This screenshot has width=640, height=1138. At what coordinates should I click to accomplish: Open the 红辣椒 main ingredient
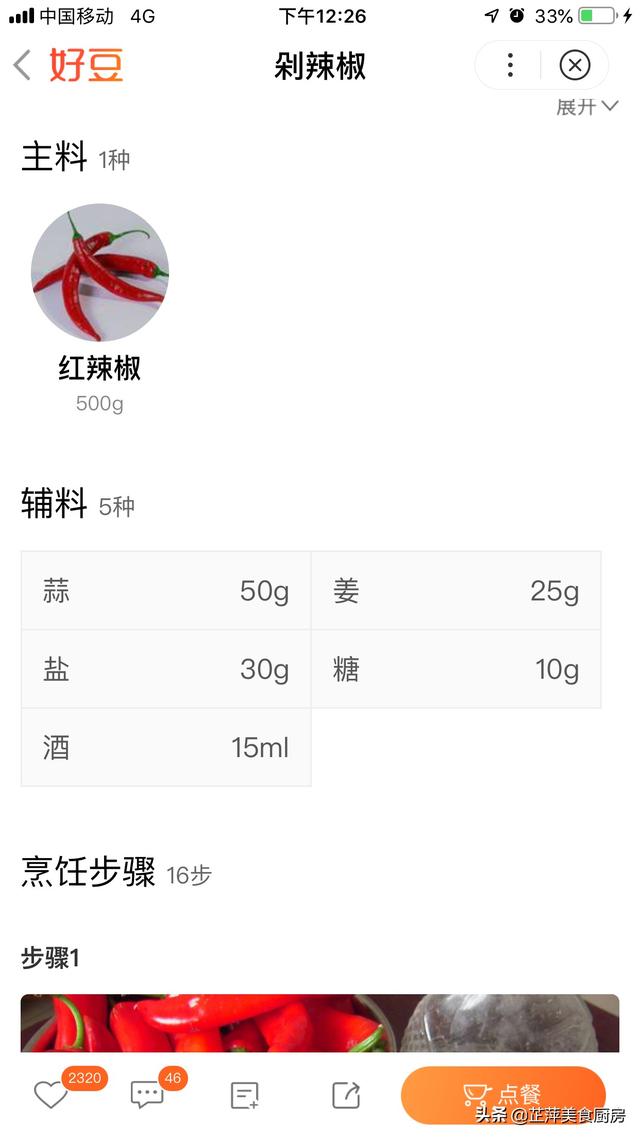pyautogui.click(x=100, y=273)
